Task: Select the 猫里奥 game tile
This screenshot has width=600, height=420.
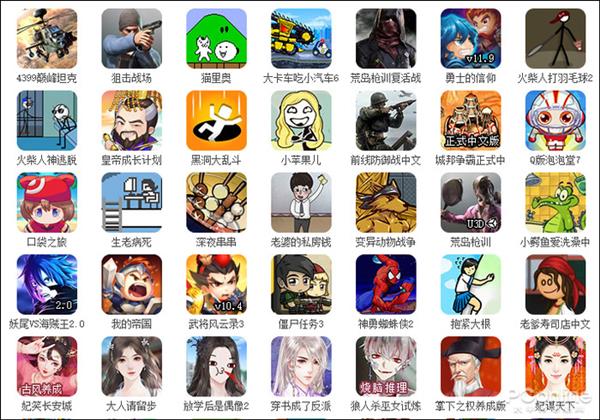Action: (216, 38)
